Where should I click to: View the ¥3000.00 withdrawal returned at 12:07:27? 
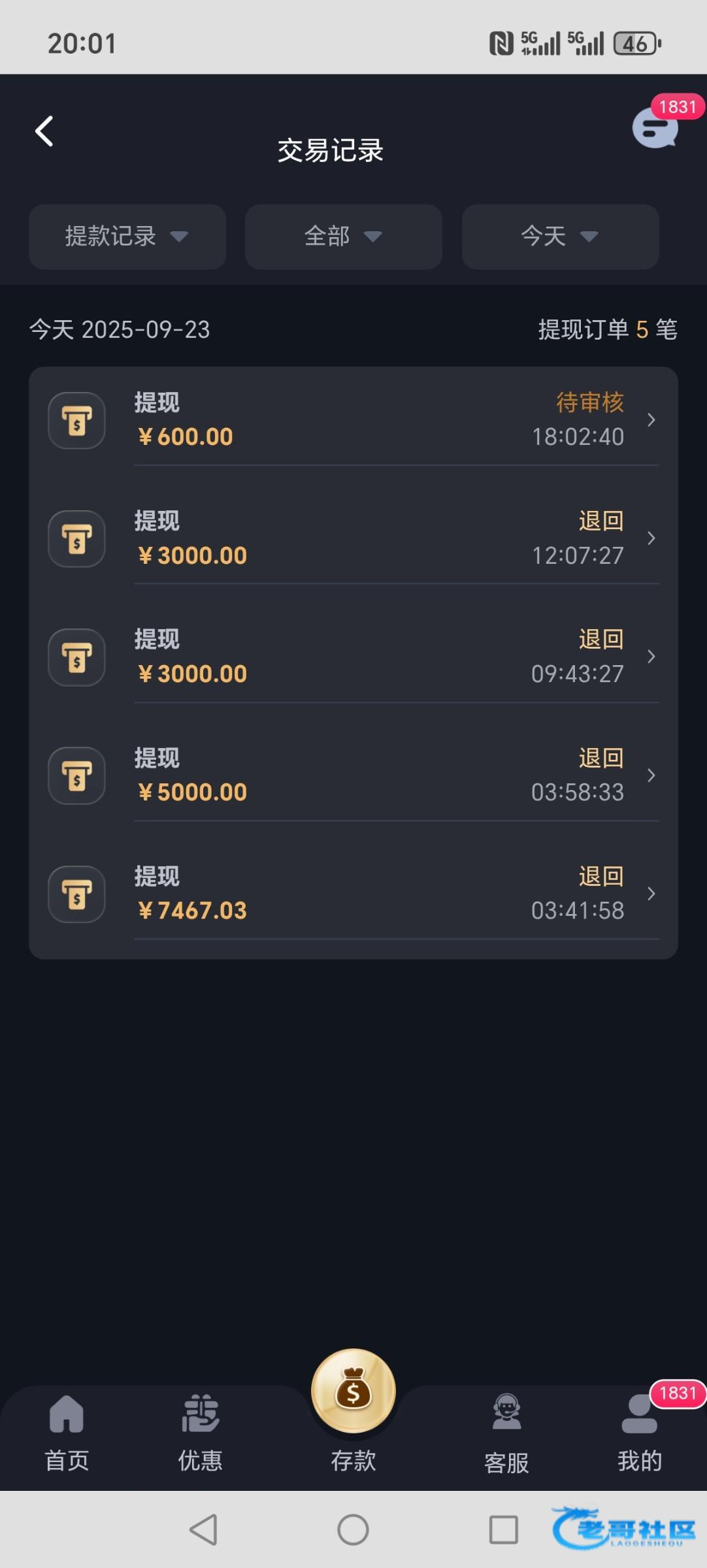353,538
